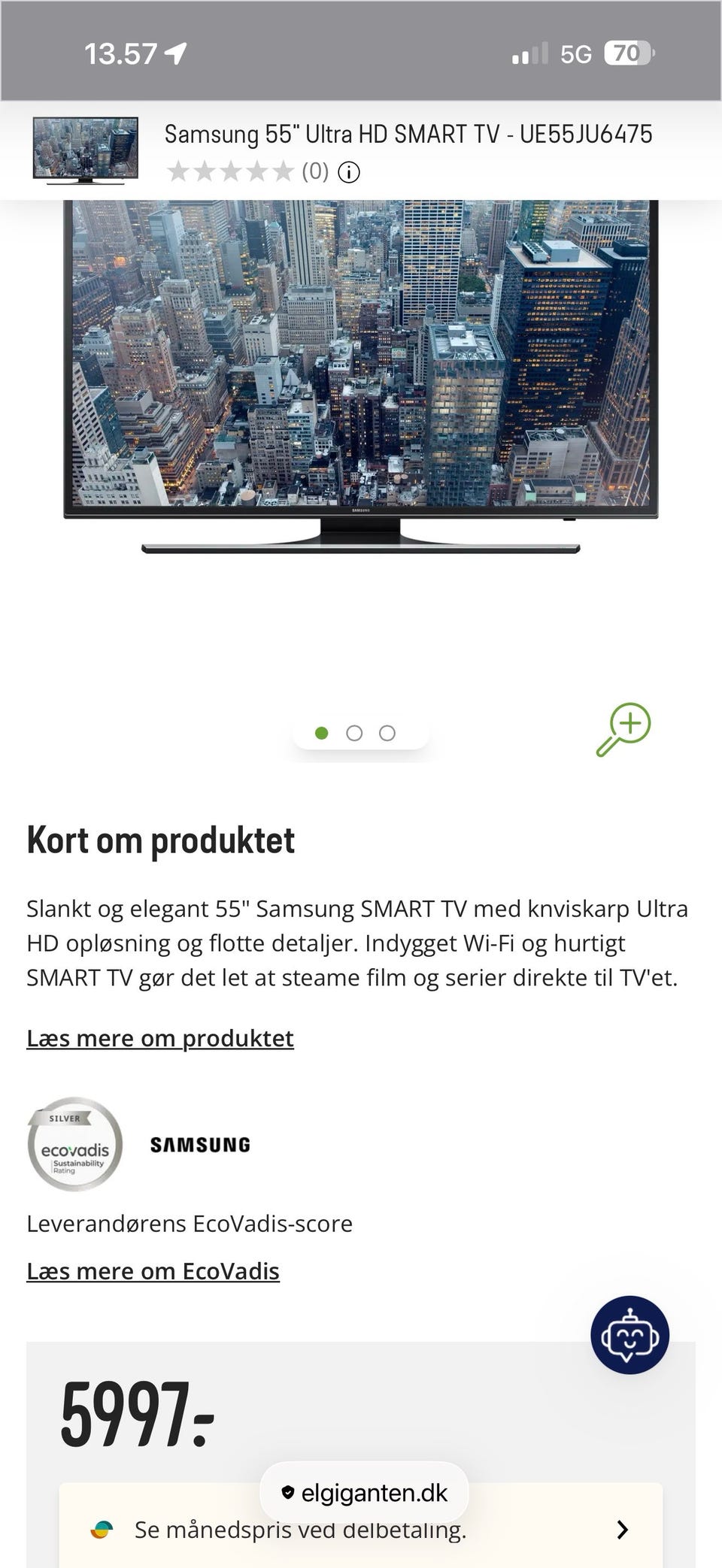Jump to the third product image dot
The height and width of the screenshot is (1568, 722).
point(387,733)
